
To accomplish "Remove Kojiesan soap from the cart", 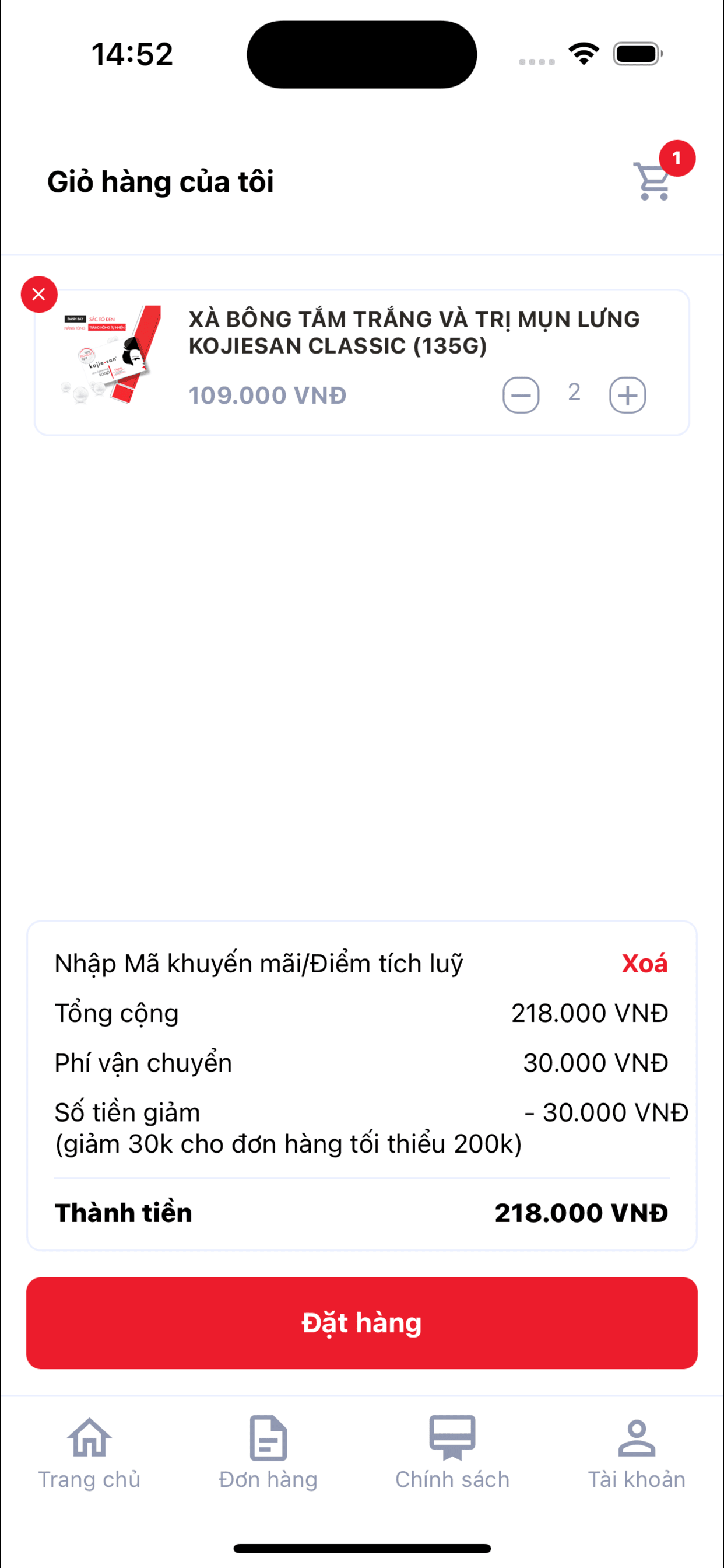I will coord(39,295).
